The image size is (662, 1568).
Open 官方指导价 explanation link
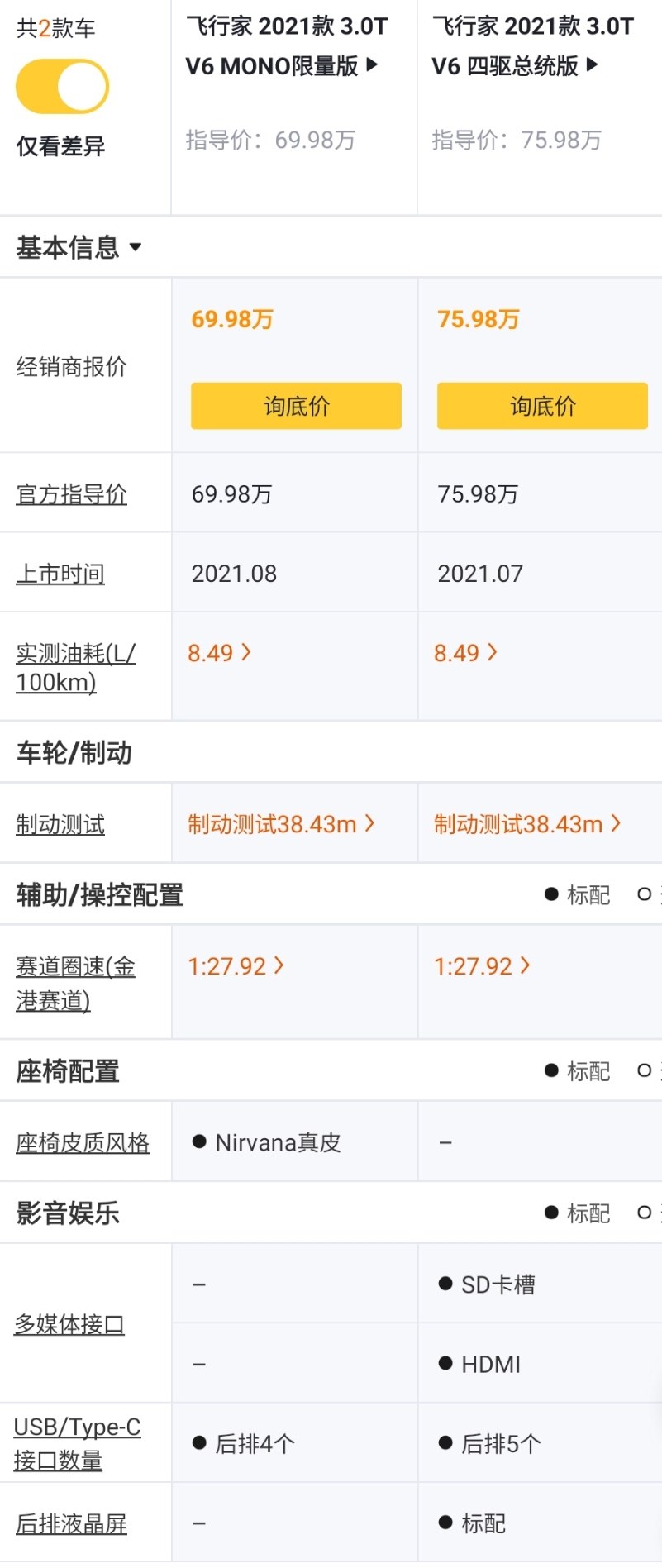tap(71, 493)
